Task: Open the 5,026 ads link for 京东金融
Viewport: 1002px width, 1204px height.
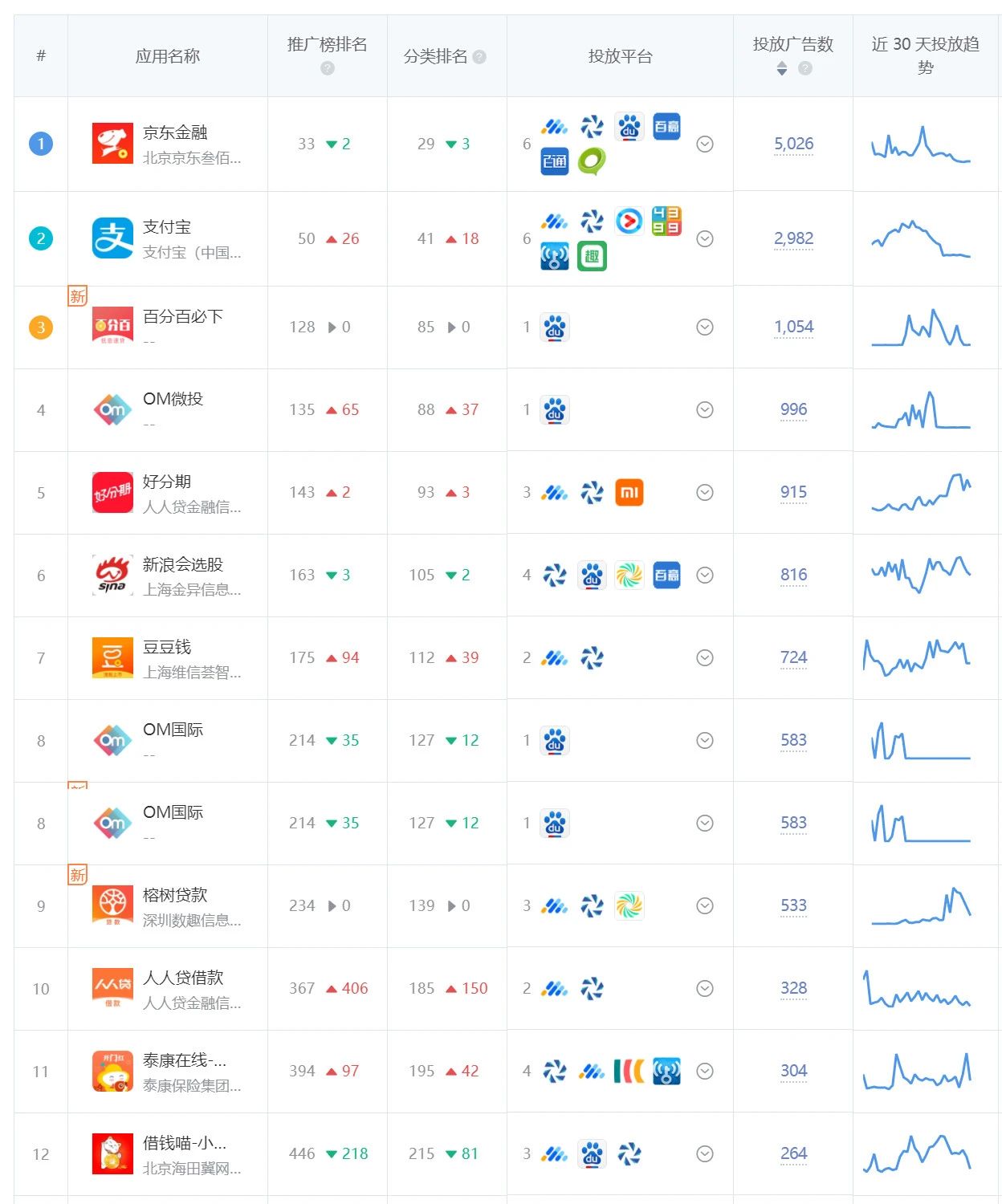Action: pos(793,143)
